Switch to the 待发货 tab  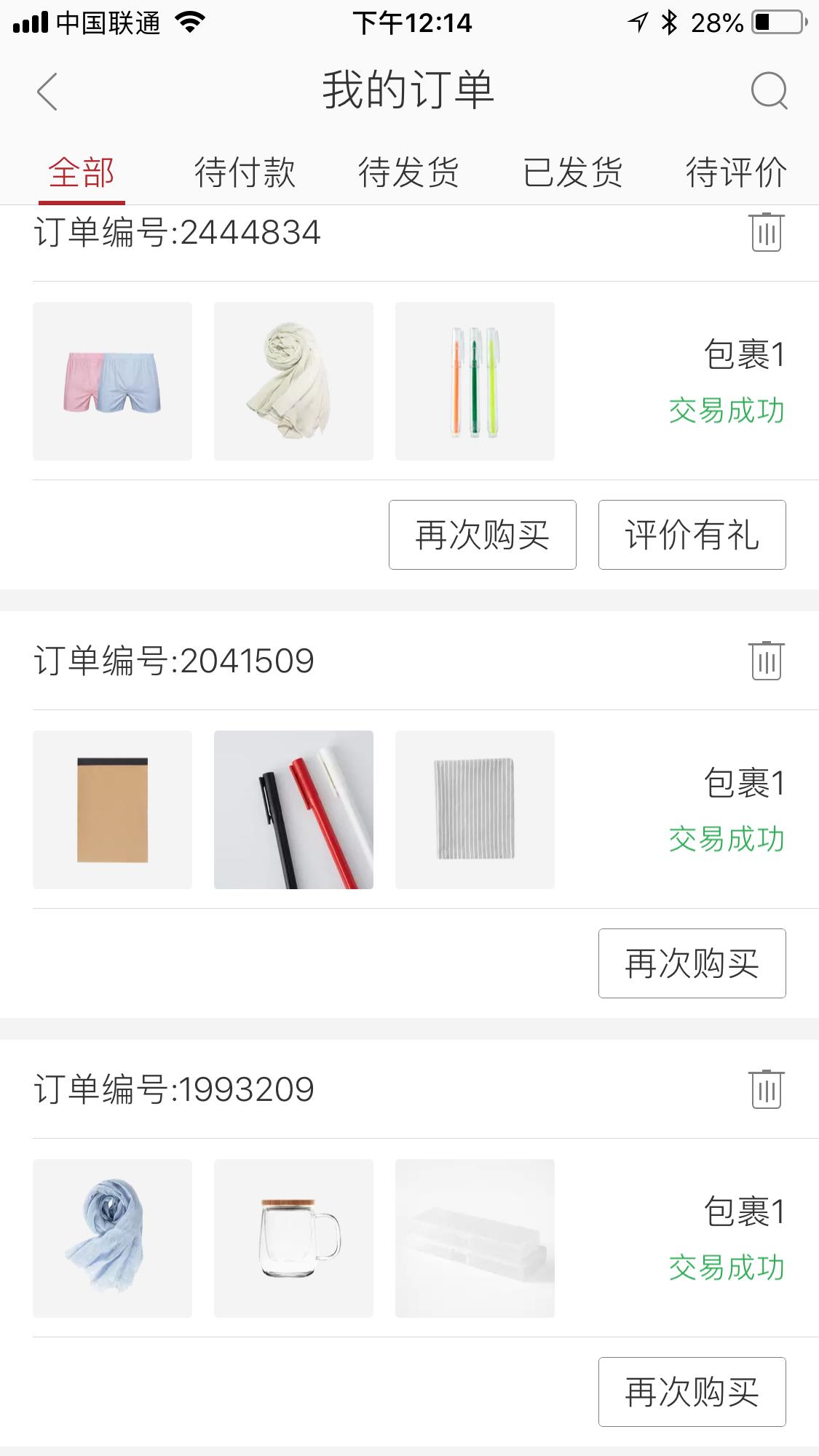(x=409, y=171)
